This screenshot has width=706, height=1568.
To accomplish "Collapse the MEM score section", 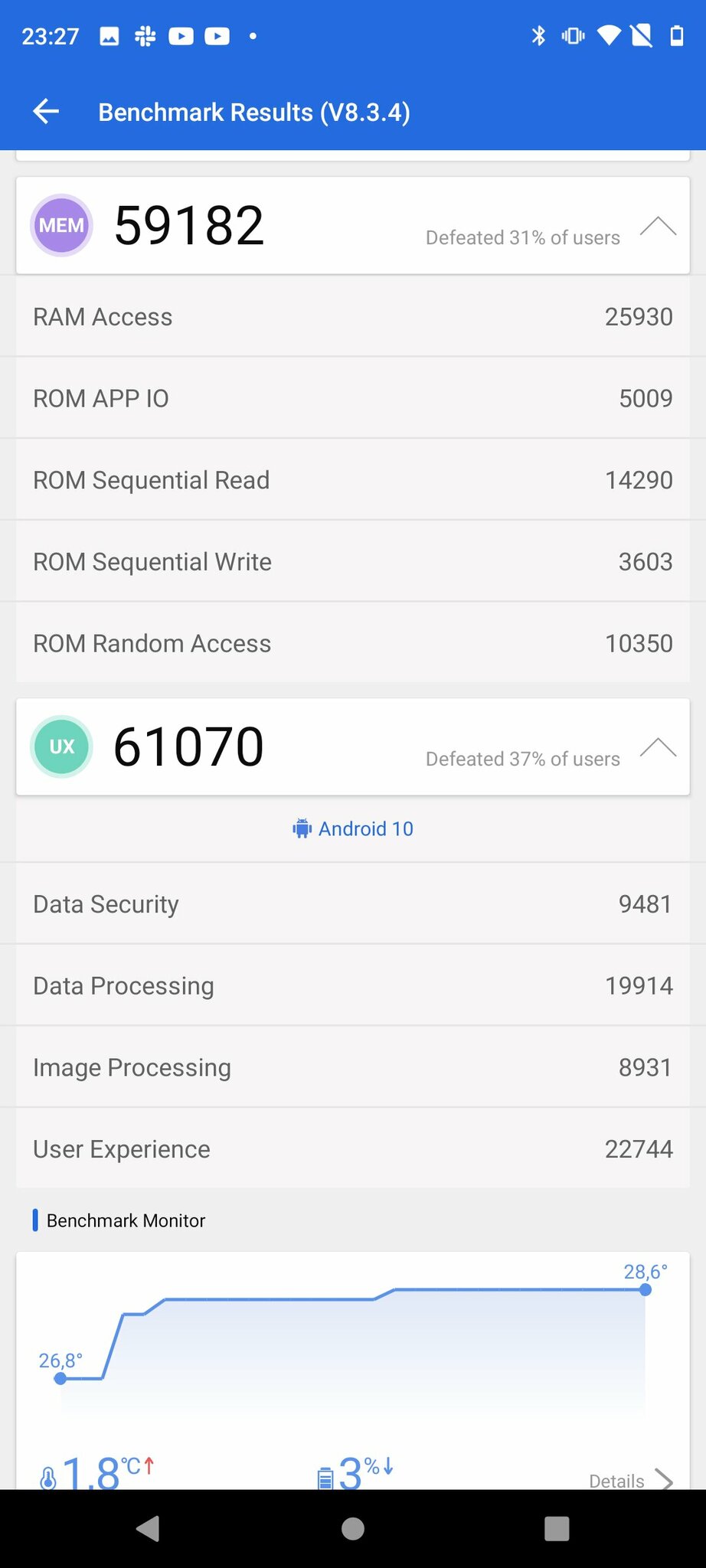I will (658, 226).
